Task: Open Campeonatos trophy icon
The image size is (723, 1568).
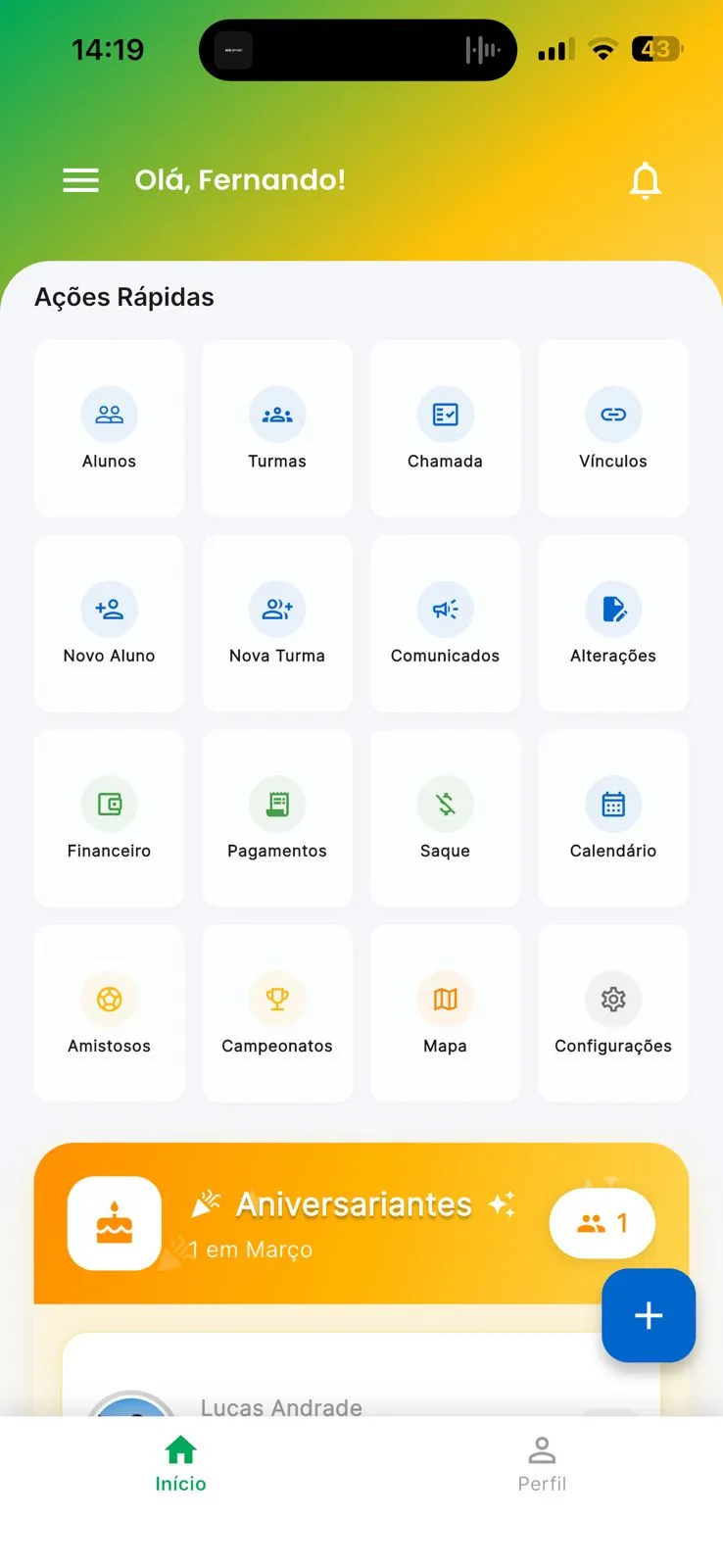Action: coord(277,1012)
